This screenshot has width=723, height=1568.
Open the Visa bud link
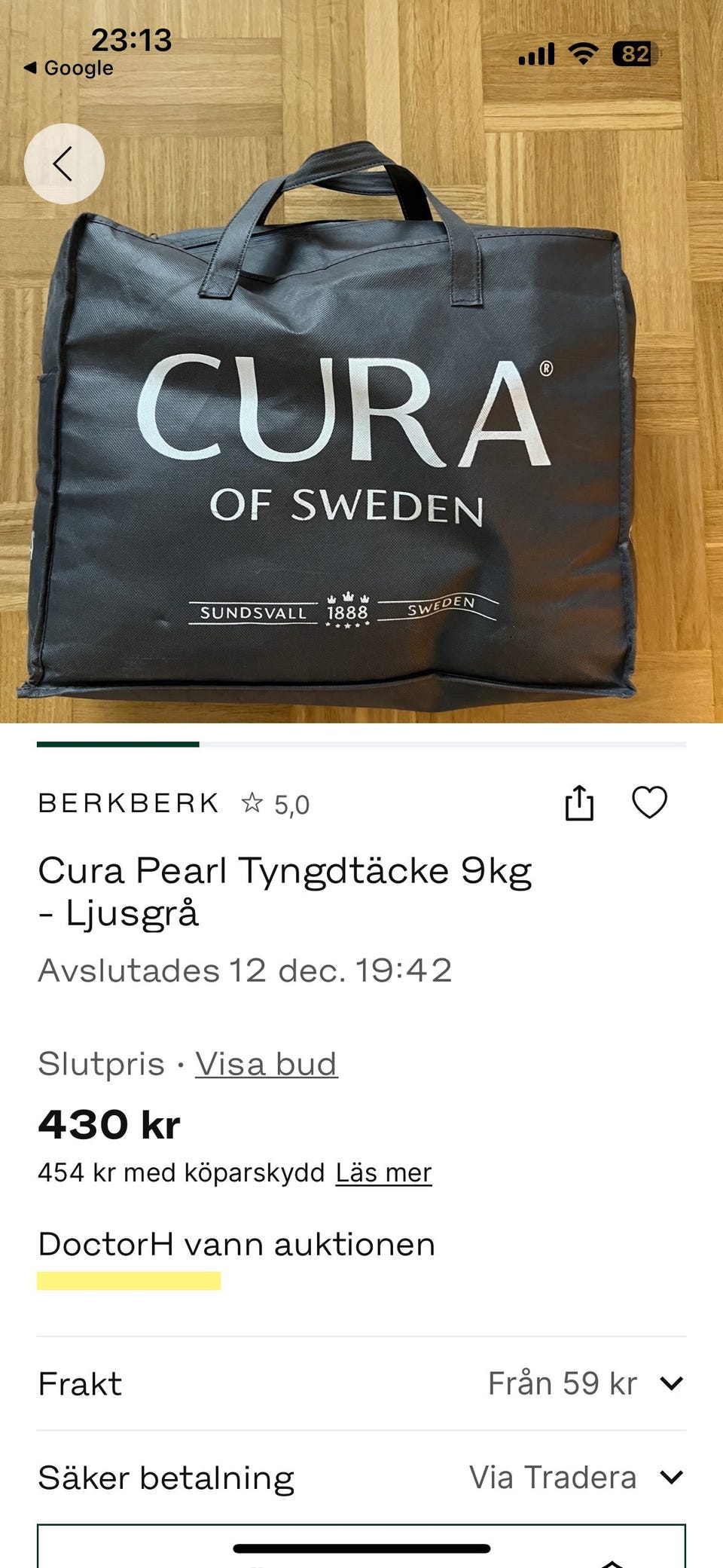click(266, 1064)
